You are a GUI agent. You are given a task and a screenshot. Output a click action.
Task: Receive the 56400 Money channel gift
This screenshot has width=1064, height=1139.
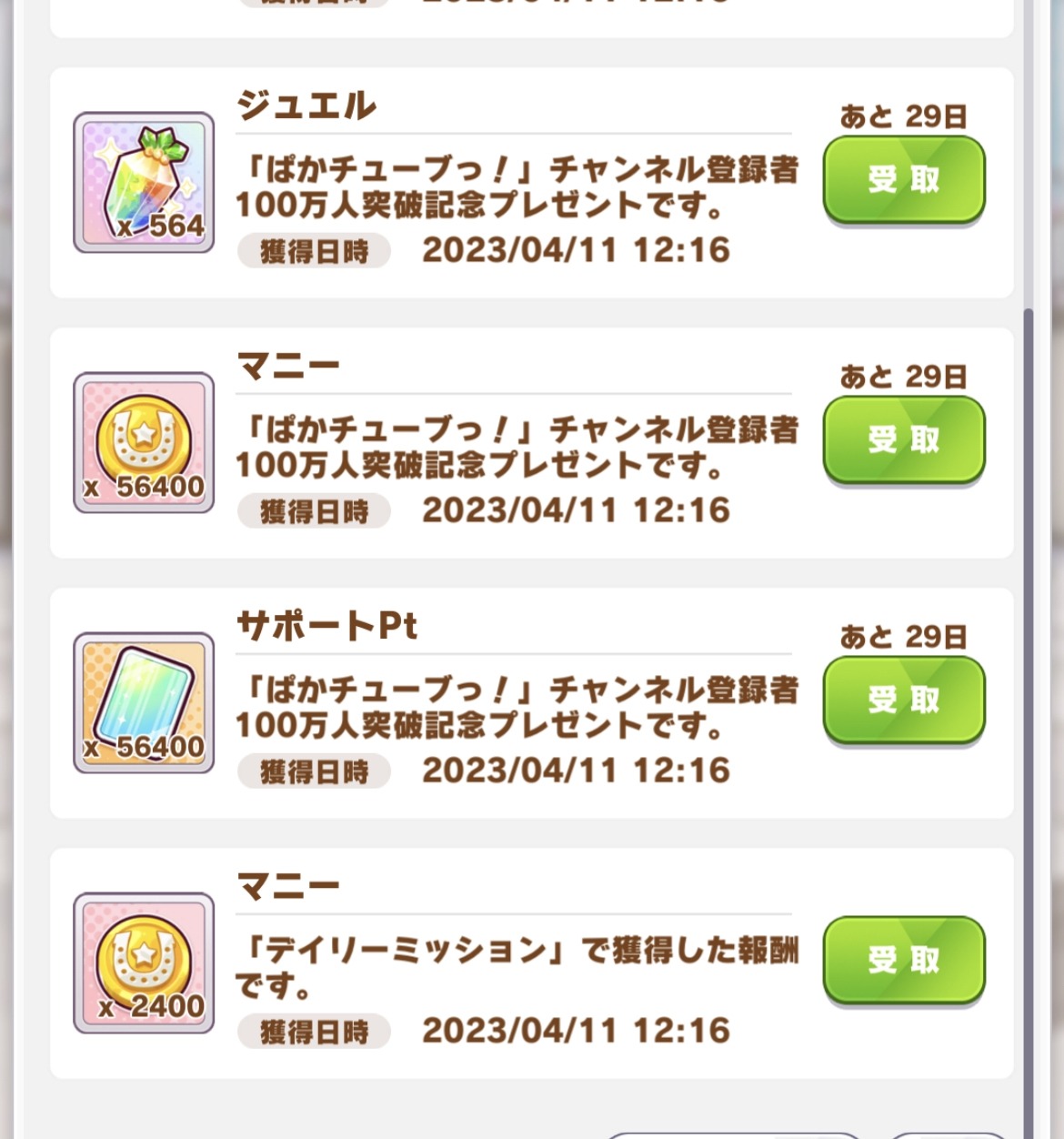pyautogui.click(x=903, y=439)
